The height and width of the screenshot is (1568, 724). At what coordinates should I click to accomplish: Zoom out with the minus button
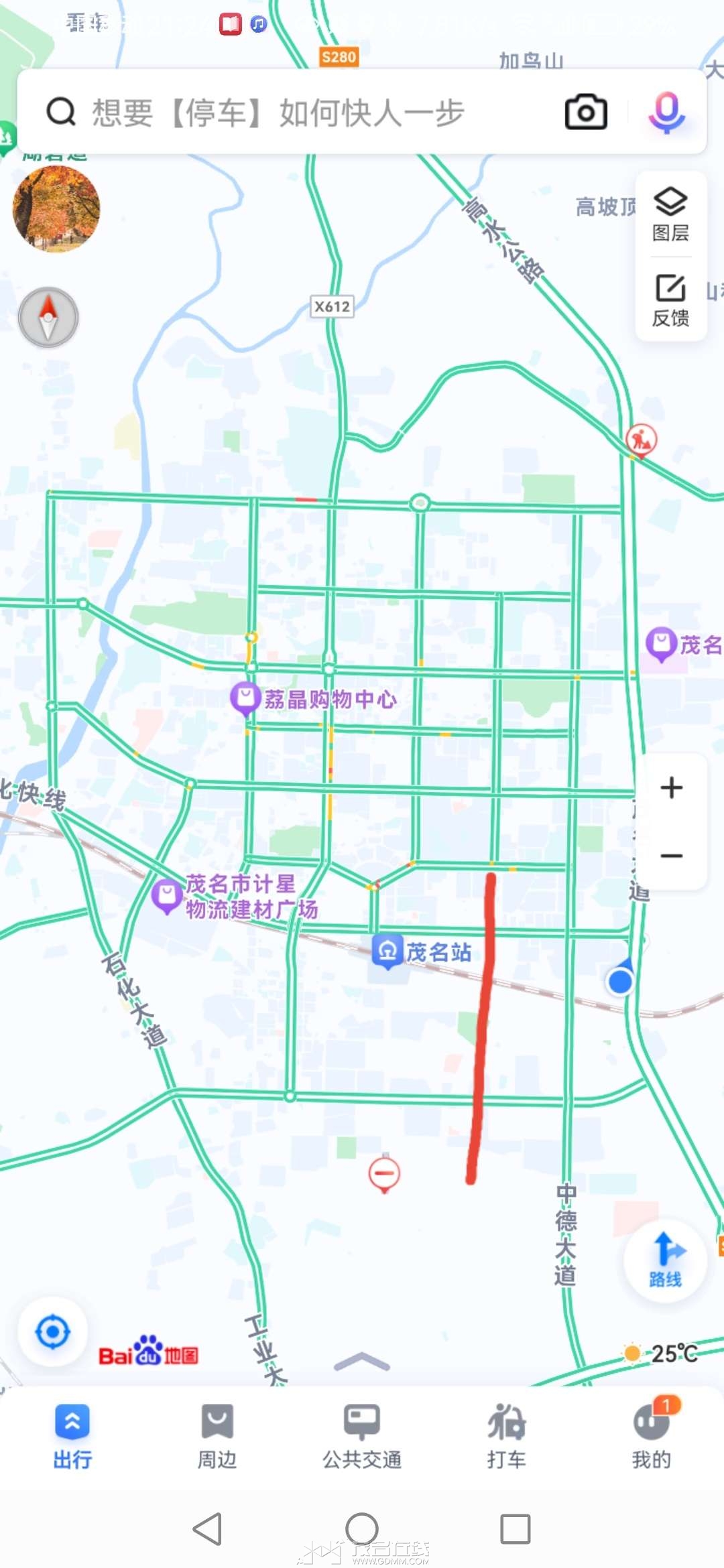click(x=671, y=856)
